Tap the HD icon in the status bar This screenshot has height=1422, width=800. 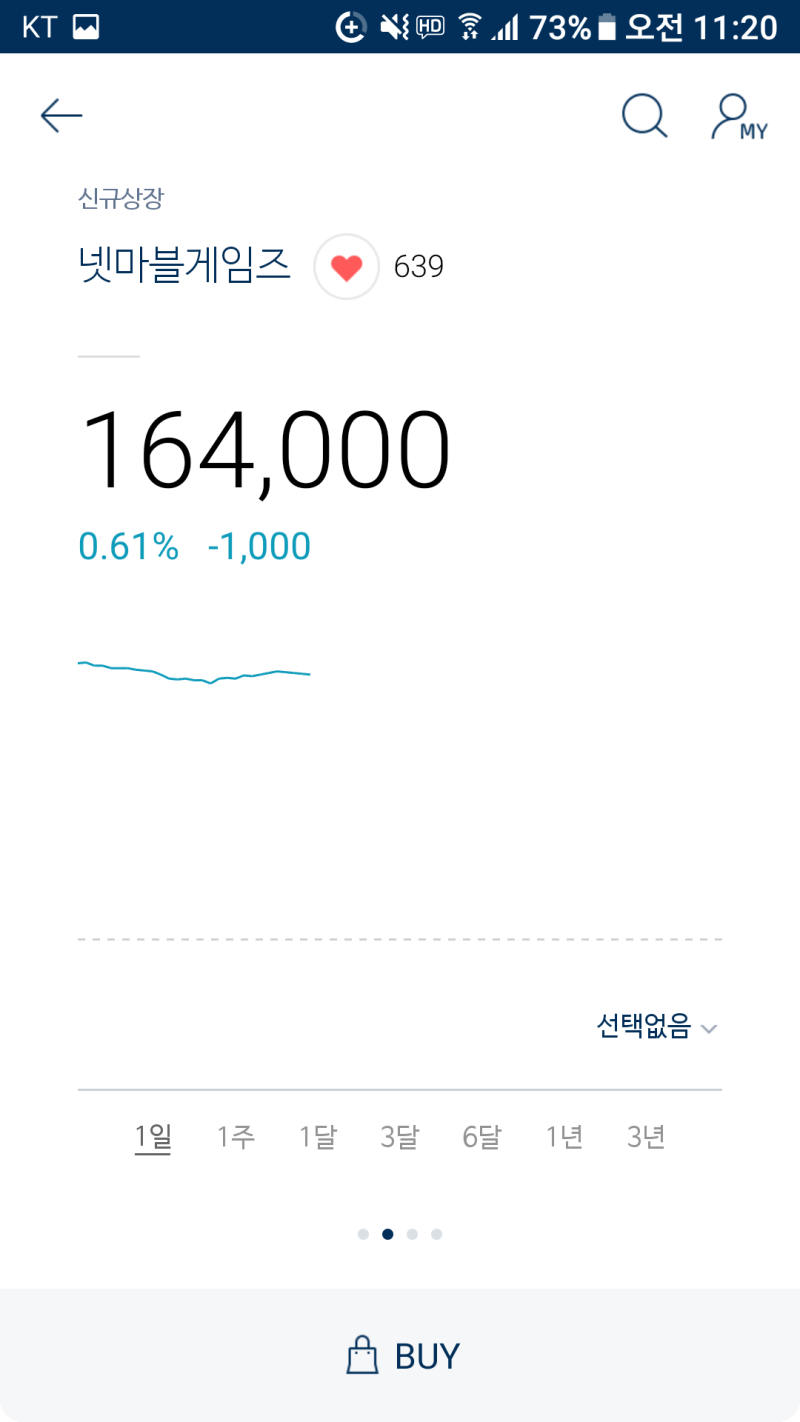click(x=430, y=28)
